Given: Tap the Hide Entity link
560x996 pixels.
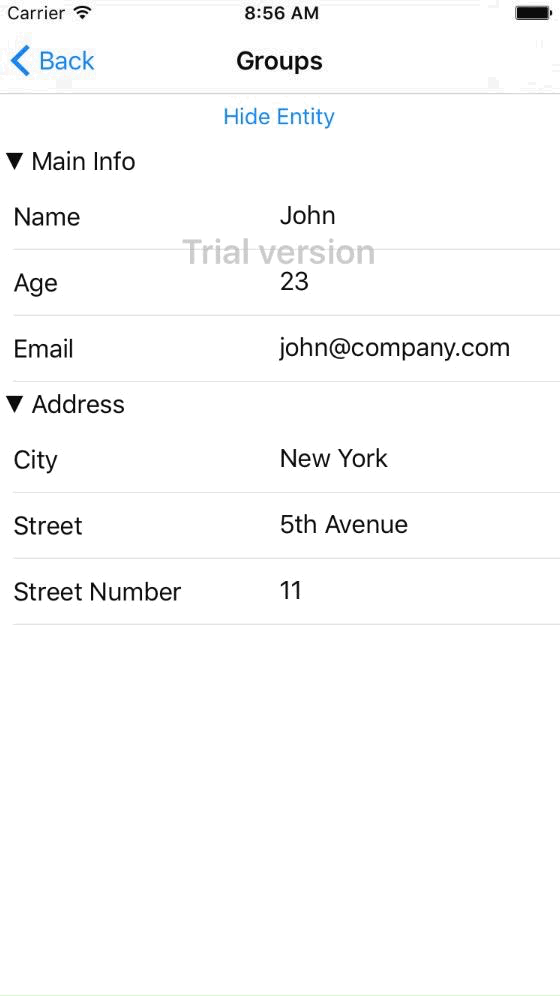Looking at the screenshot, I should click(x=279, y=117).
